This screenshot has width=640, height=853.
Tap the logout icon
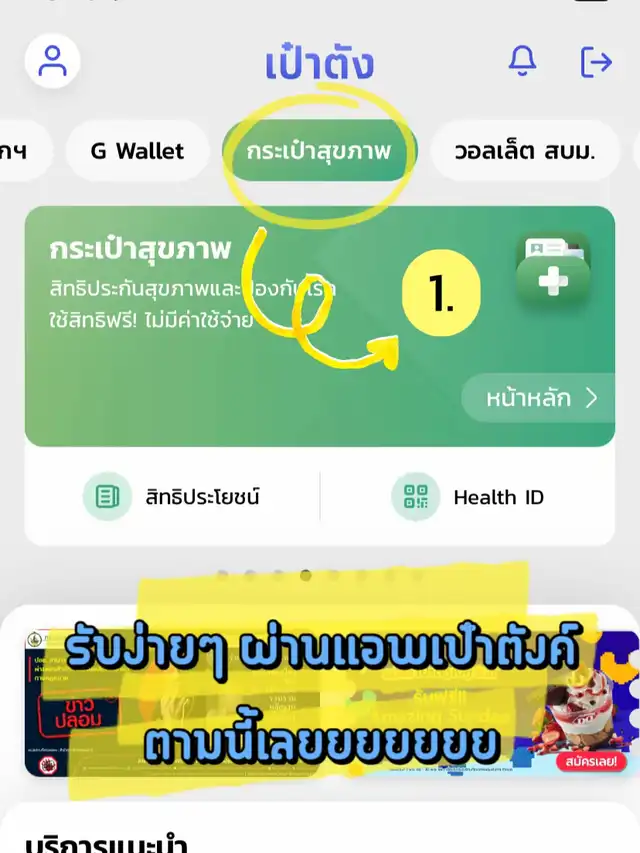point(596,62)
